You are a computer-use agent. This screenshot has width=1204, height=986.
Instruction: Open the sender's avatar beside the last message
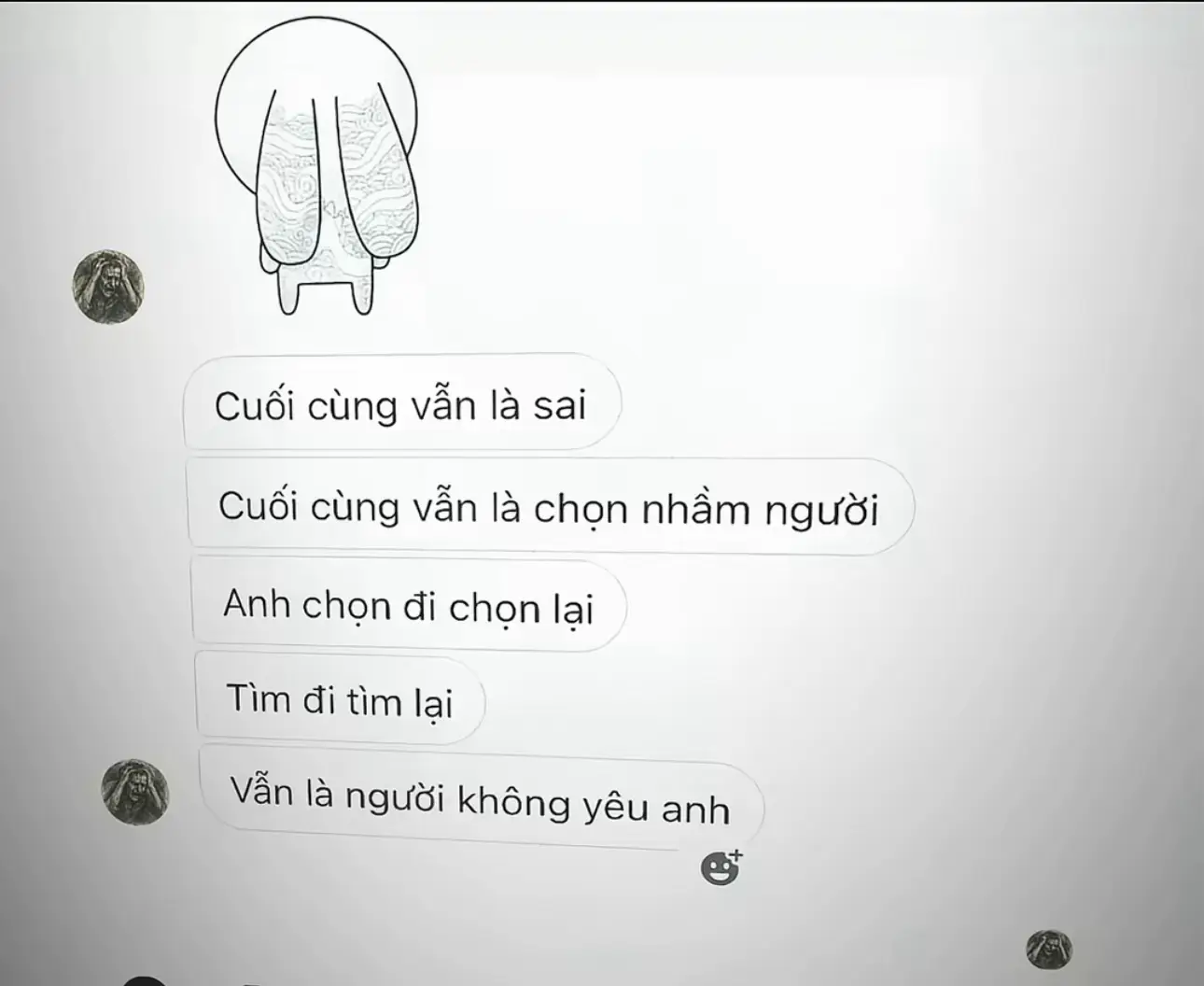coord(134,792)
